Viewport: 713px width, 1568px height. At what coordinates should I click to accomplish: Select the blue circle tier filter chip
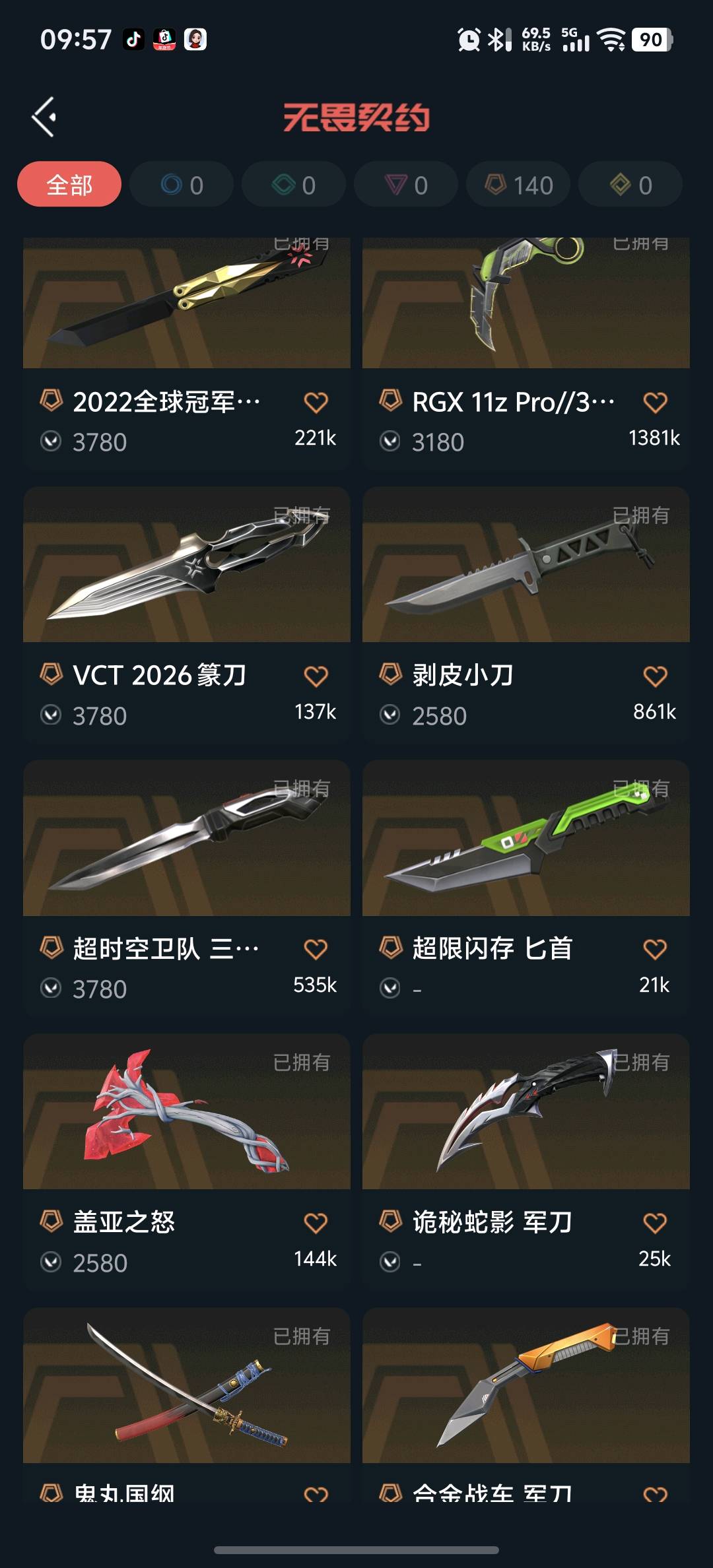(x=182, y=185)
